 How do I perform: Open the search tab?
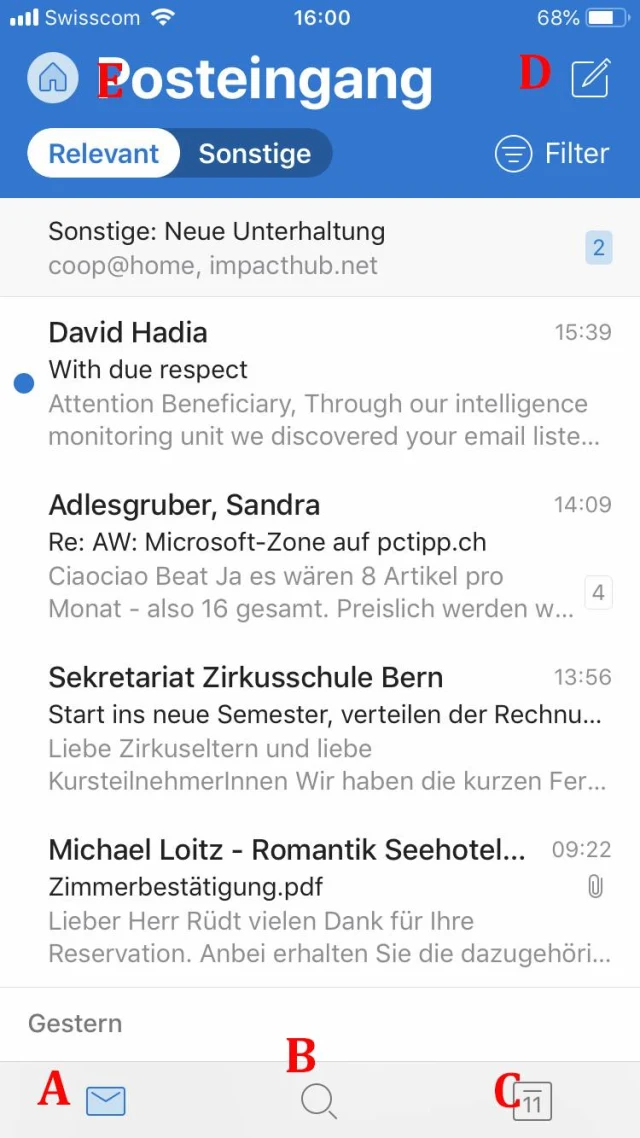pos(319,1101)
